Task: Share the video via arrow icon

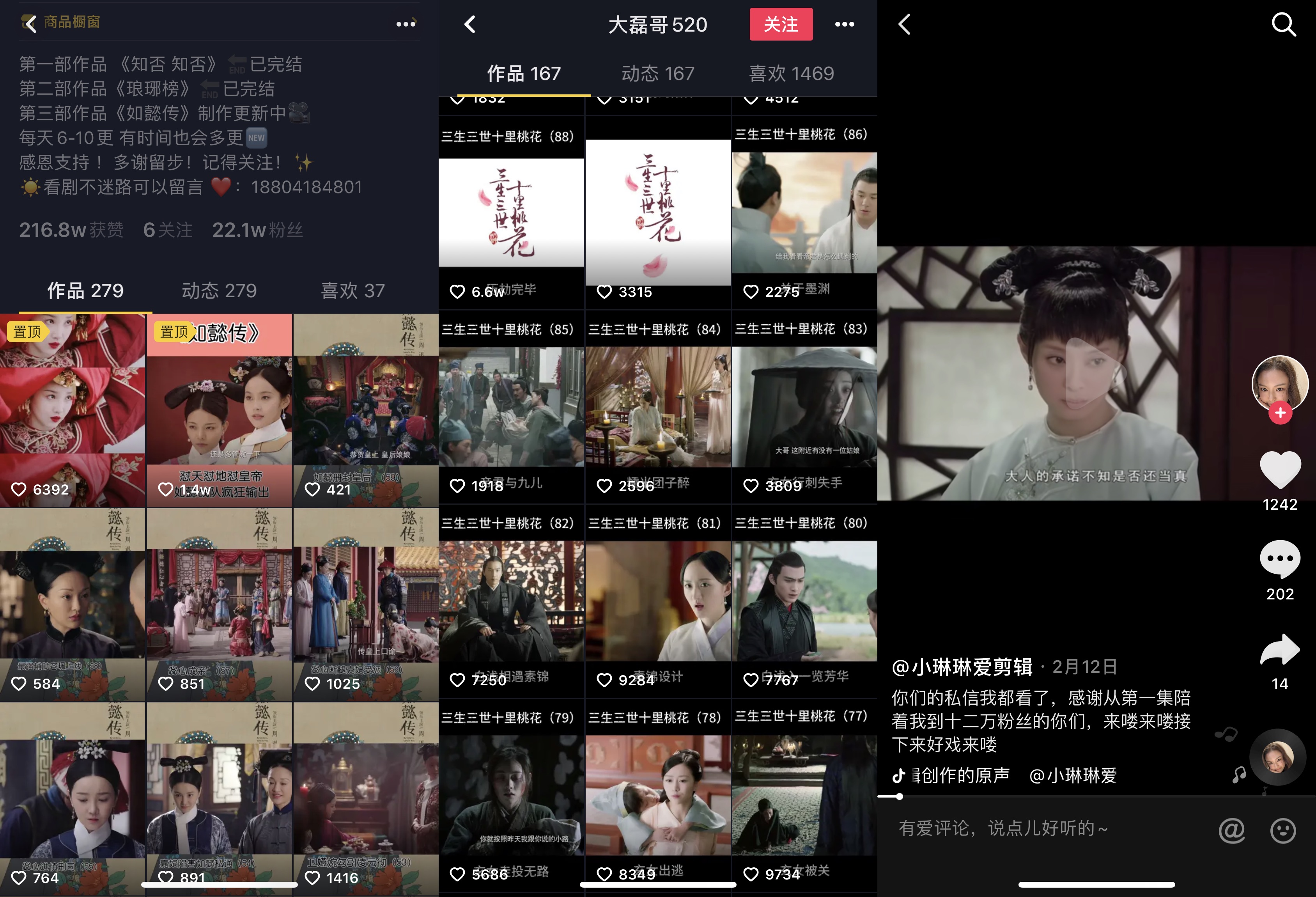Action: coord(1280,650)
